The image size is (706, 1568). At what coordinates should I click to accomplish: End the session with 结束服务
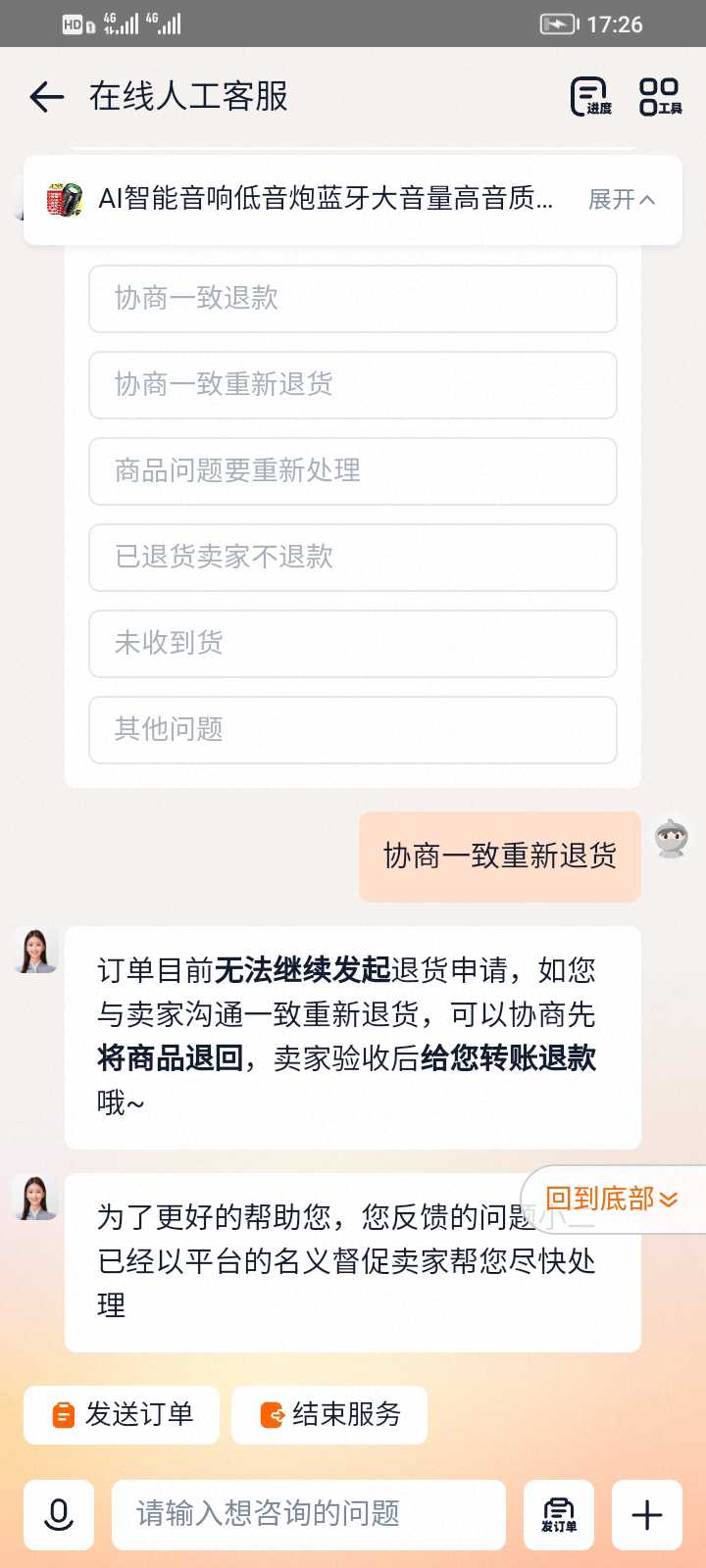pos(329,1414)
